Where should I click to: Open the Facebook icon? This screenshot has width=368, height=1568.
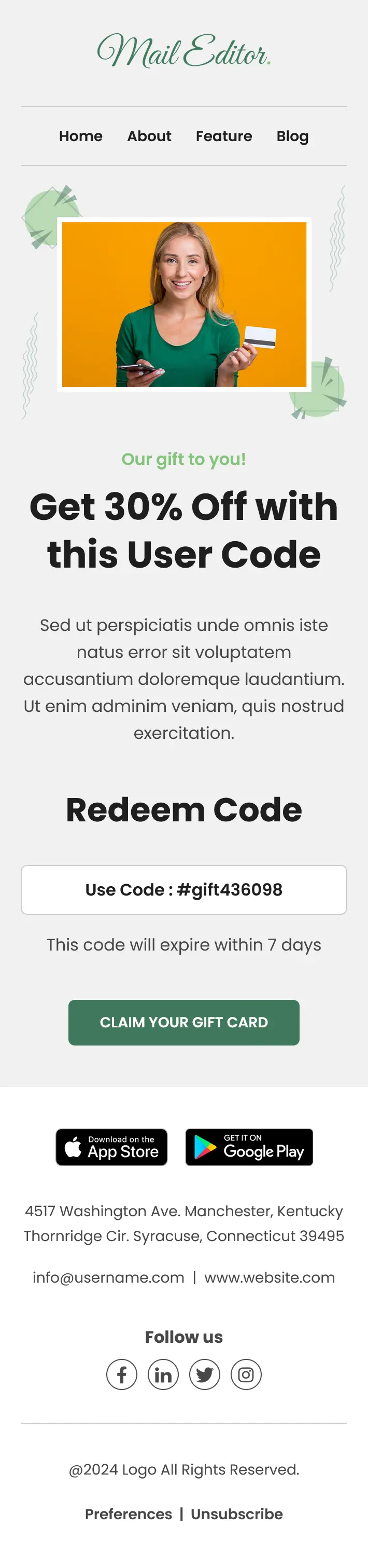pos(122,1374)
